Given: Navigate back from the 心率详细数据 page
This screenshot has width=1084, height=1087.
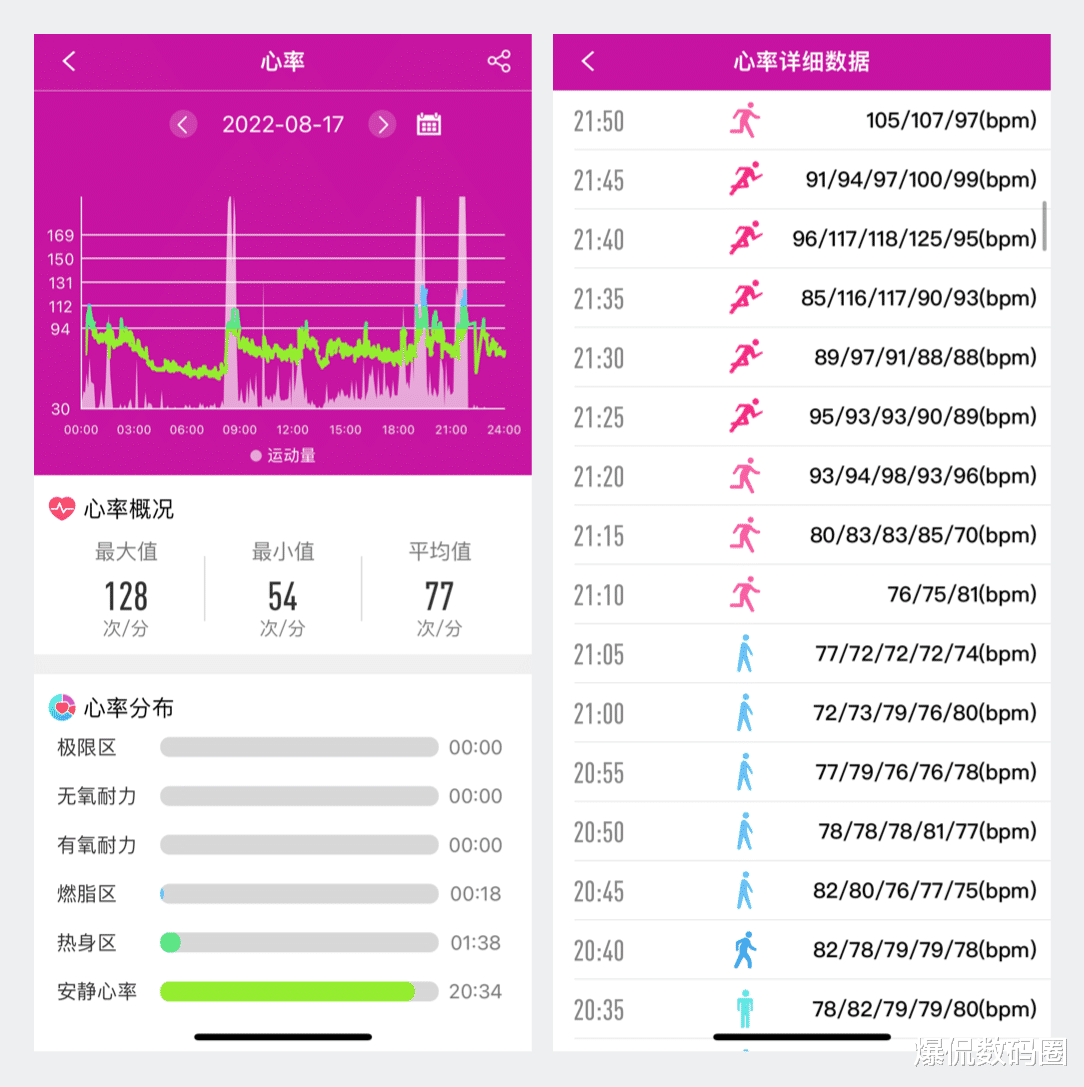Looking at the screenshot, I should click(x=587, y=62).
